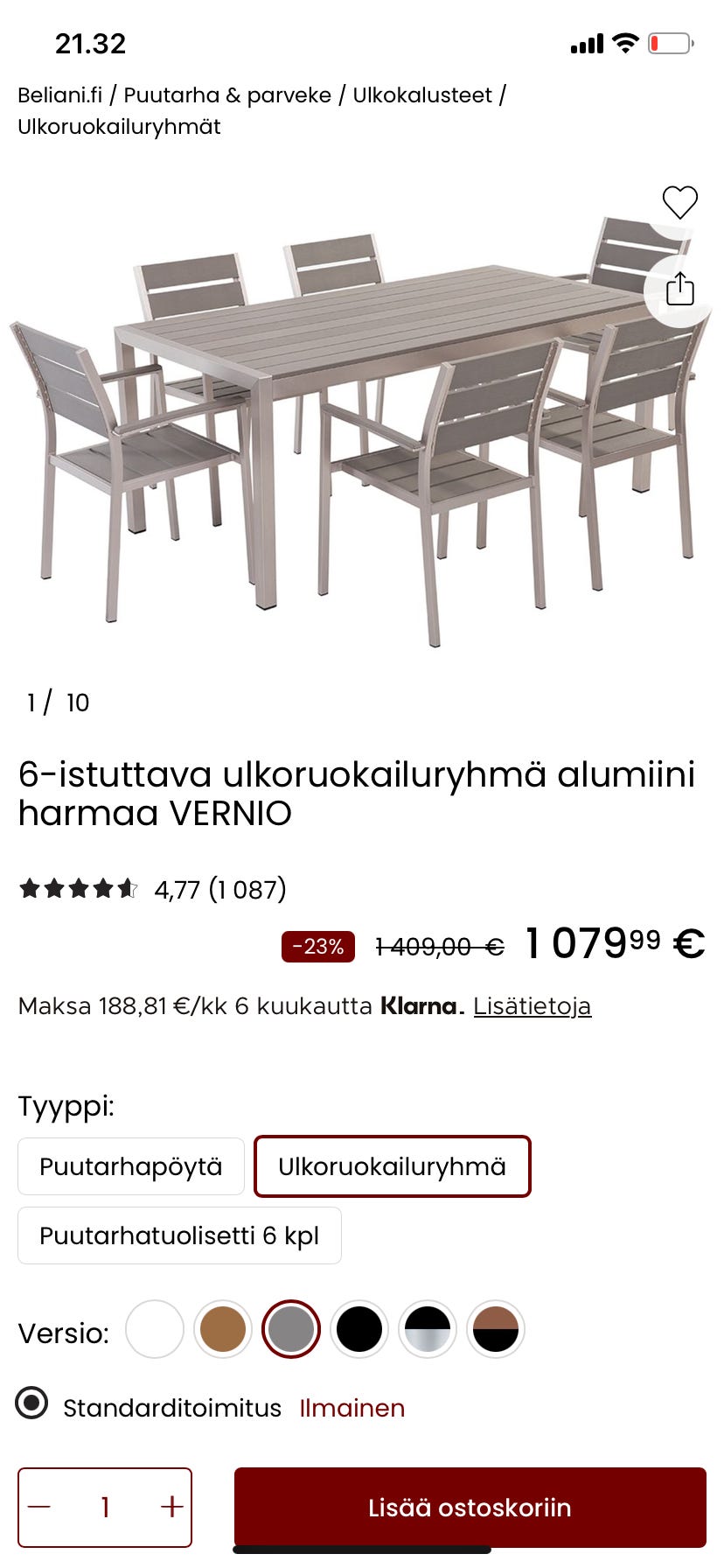Tap the battery indicator
Image resolution: width=724 pixels, height=1568 pixels.
point(670,42)
